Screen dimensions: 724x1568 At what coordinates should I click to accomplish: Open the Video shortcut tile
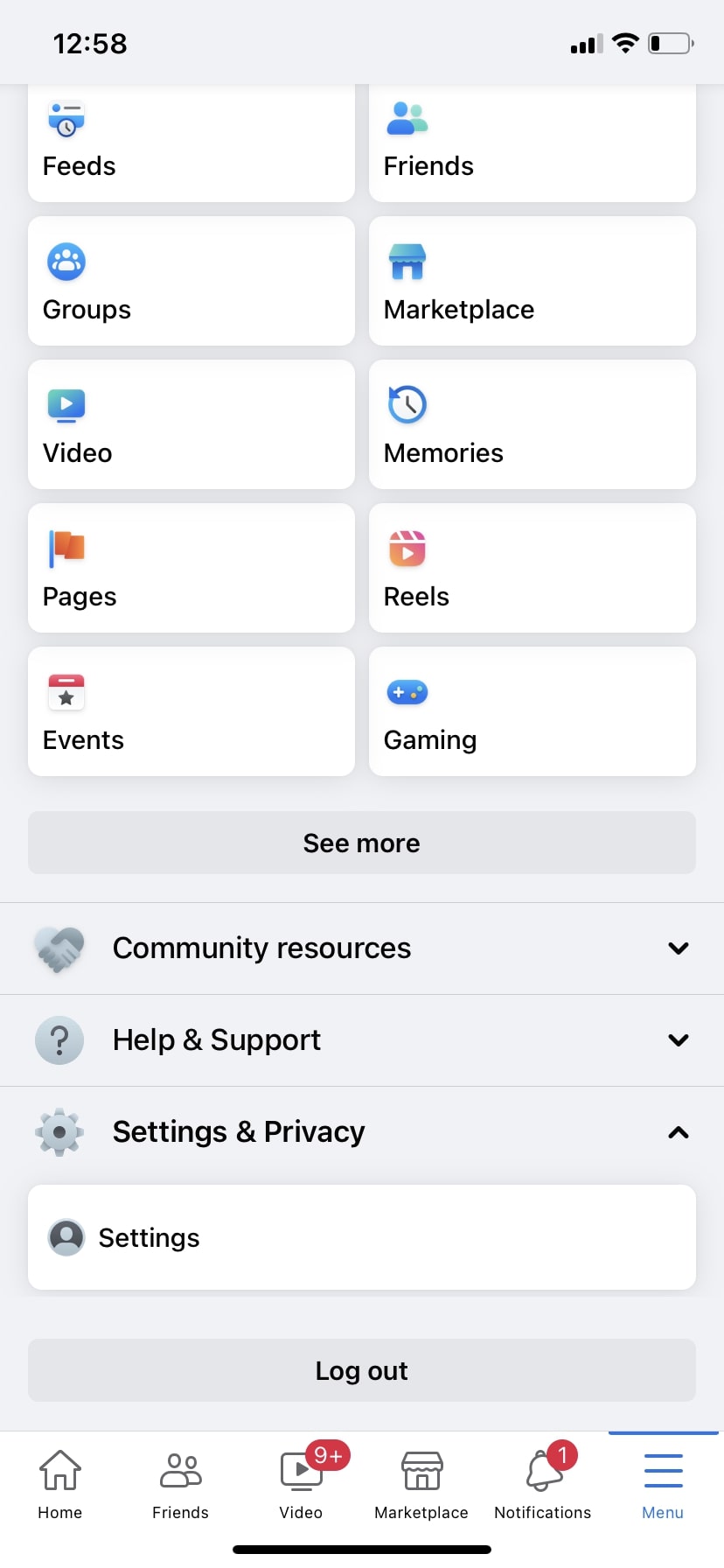click(191, 424)
